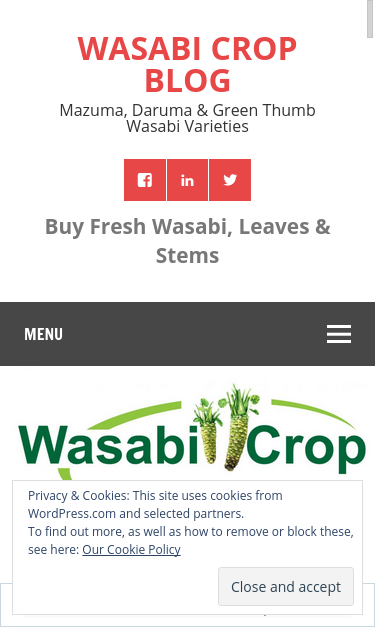Open Our Cookie Policy link
The height and width of the screenshot is (627, 375).
131,549
